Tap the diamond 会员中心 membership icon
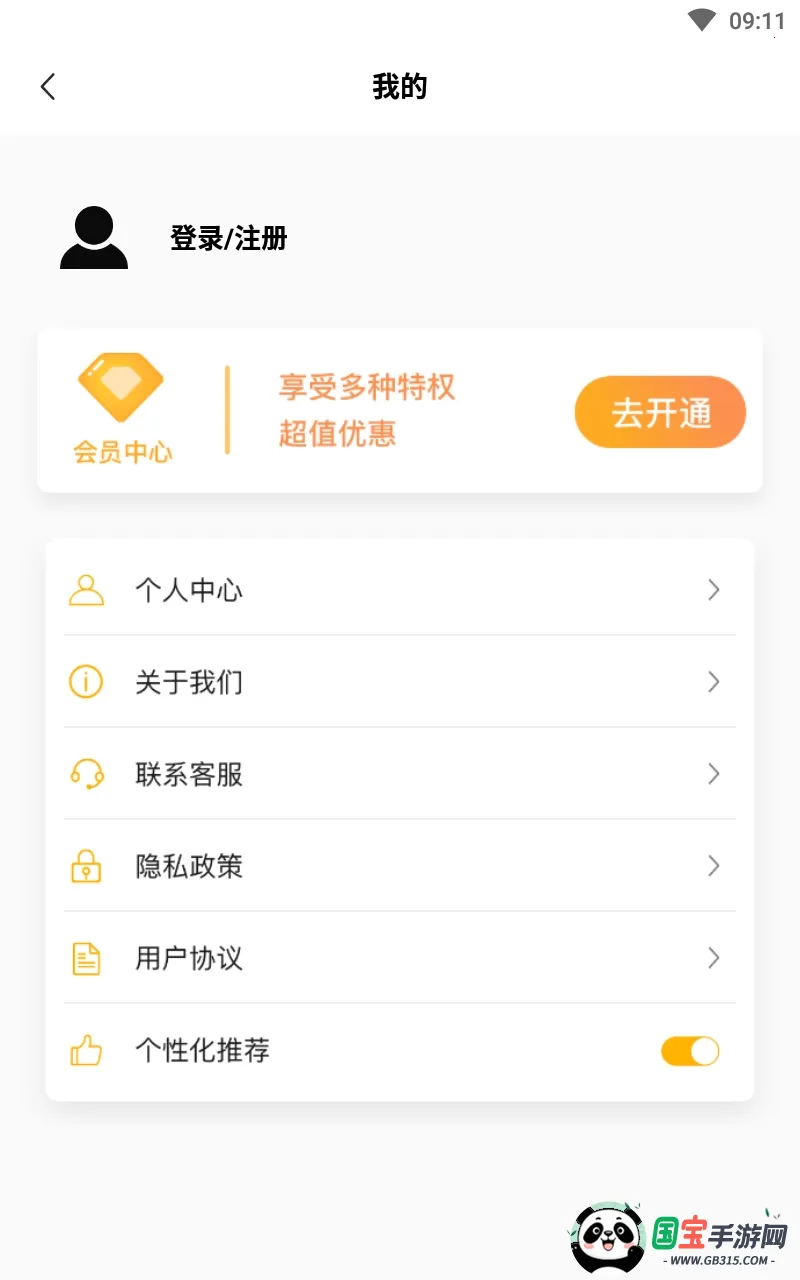Screen dimensions: 800x1280 click(122, 382)
